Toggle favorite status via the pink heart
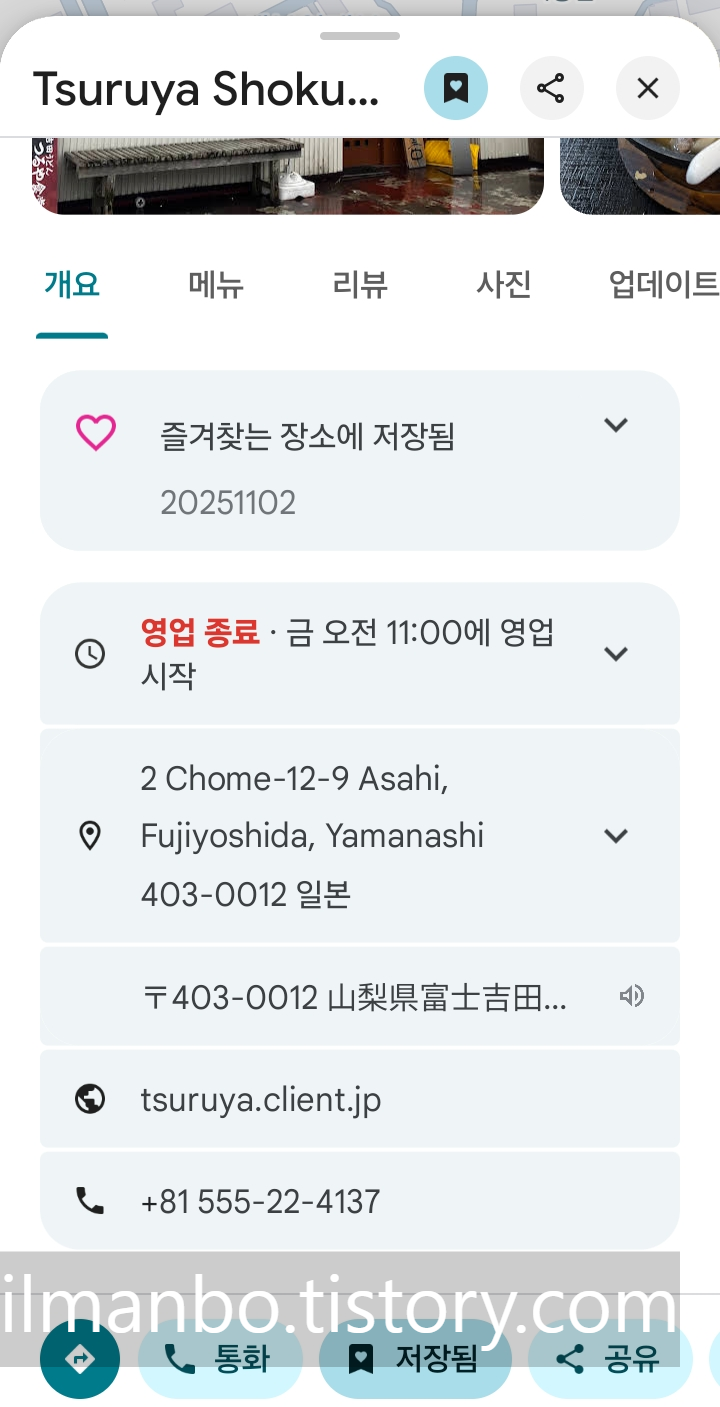Screen dimensions: 720x1407 pyautogui.click(x=95, y=433)
